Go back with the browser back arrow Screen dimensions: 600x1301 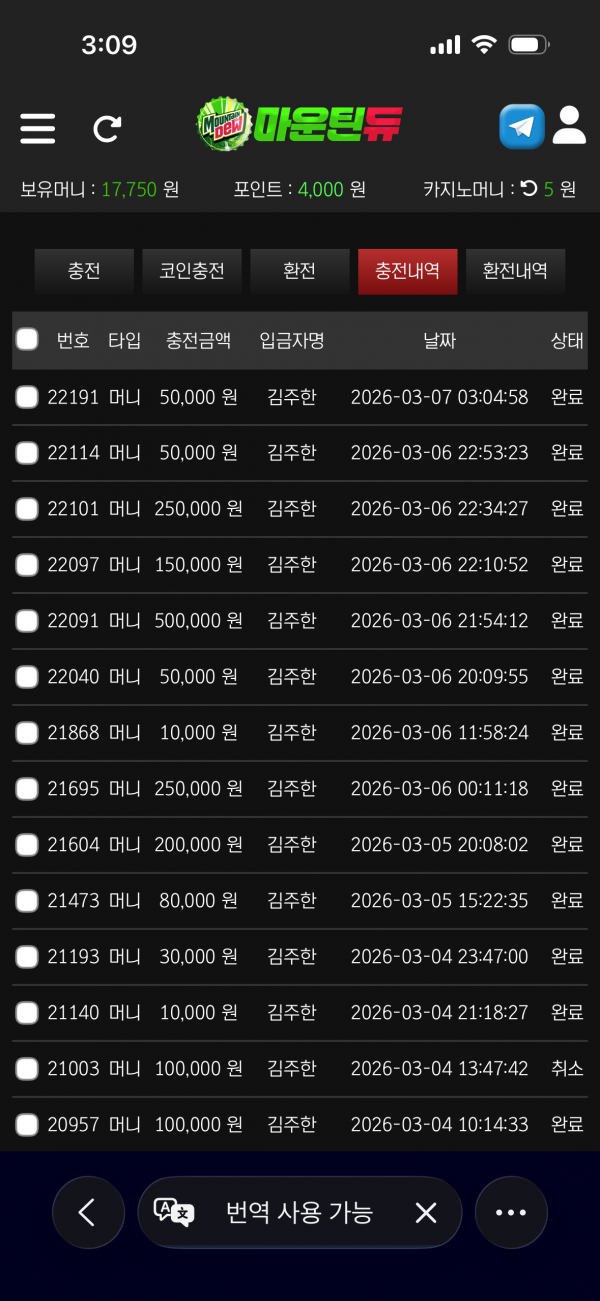click(88, 1212)
